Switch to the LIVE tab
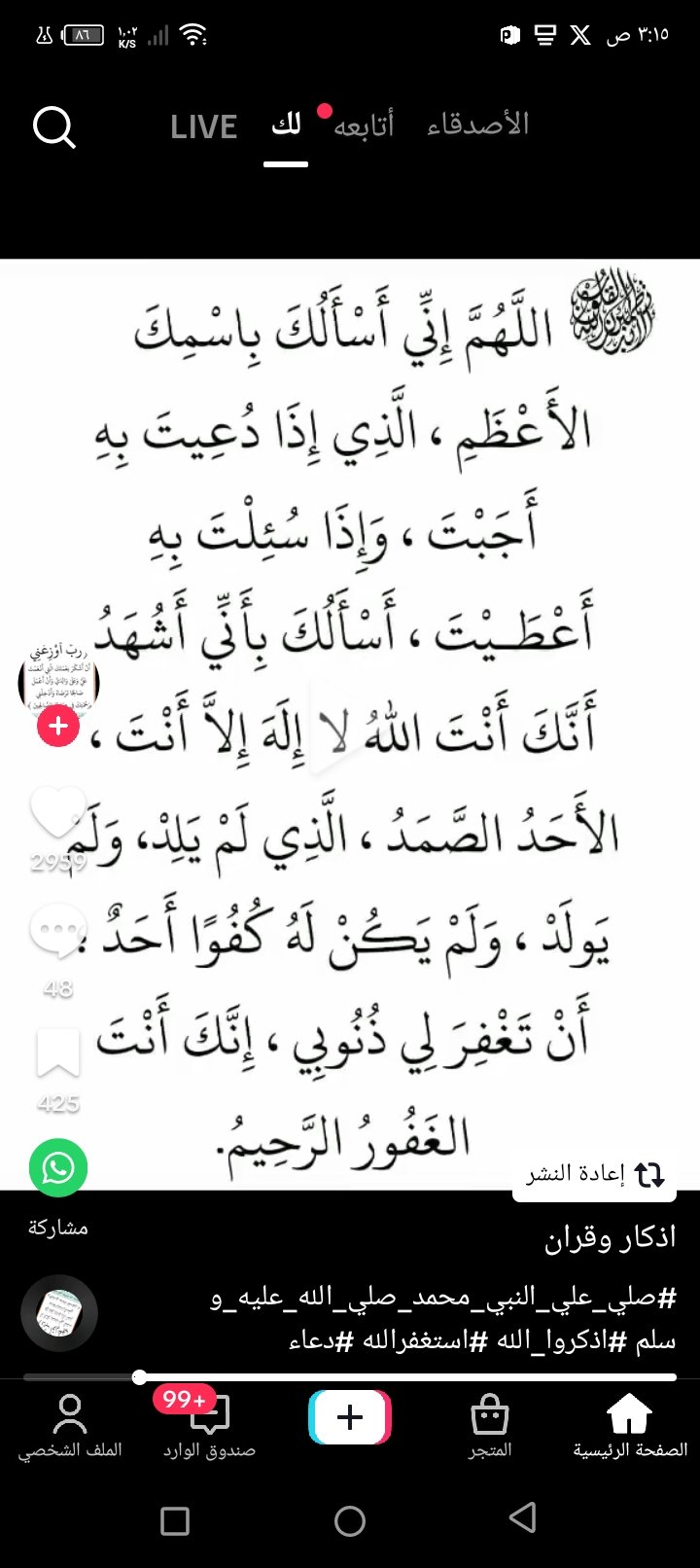Screen dimensions: 700x1568 [203, 125]
